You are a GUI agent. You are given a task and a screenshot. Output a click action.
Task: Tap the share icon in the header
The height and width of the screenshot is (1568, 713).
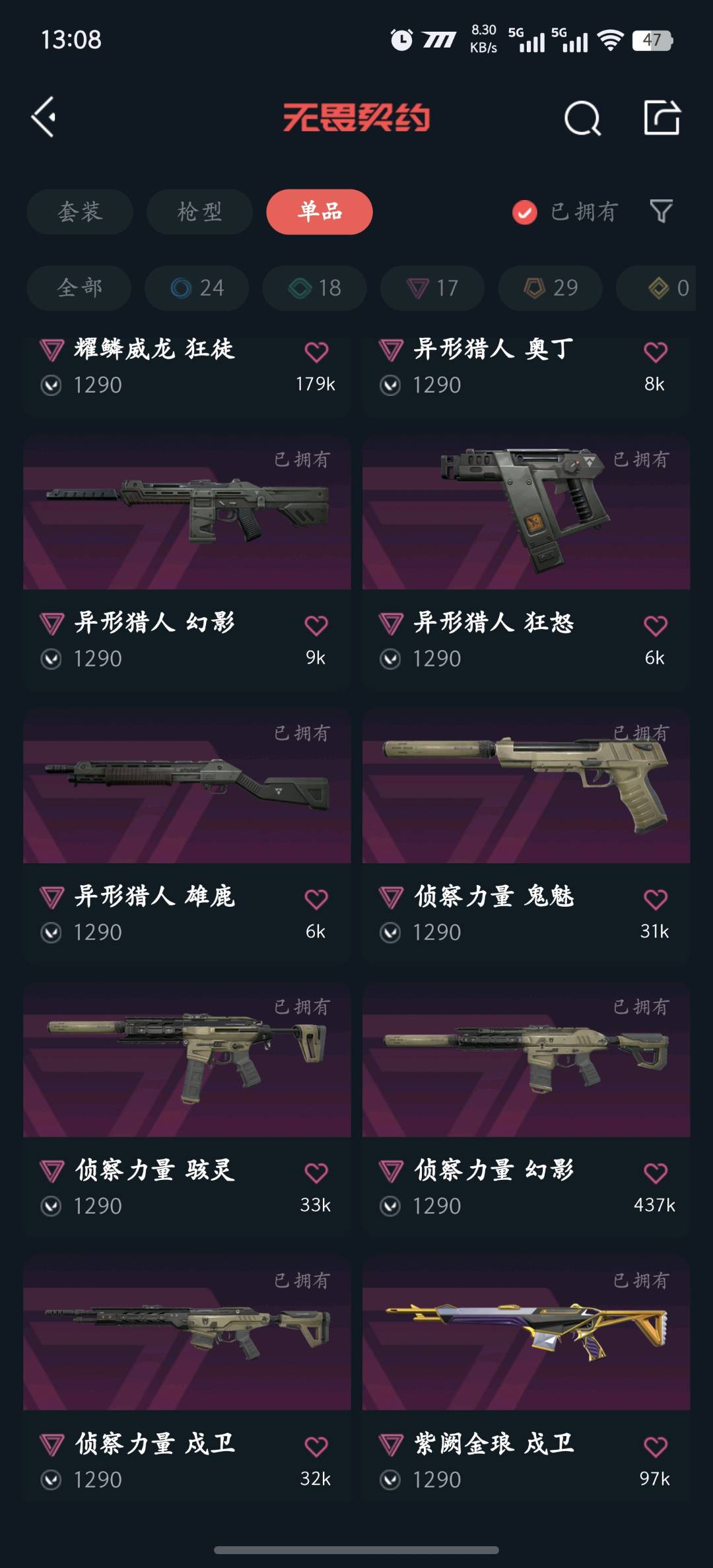tap(662, 118)
